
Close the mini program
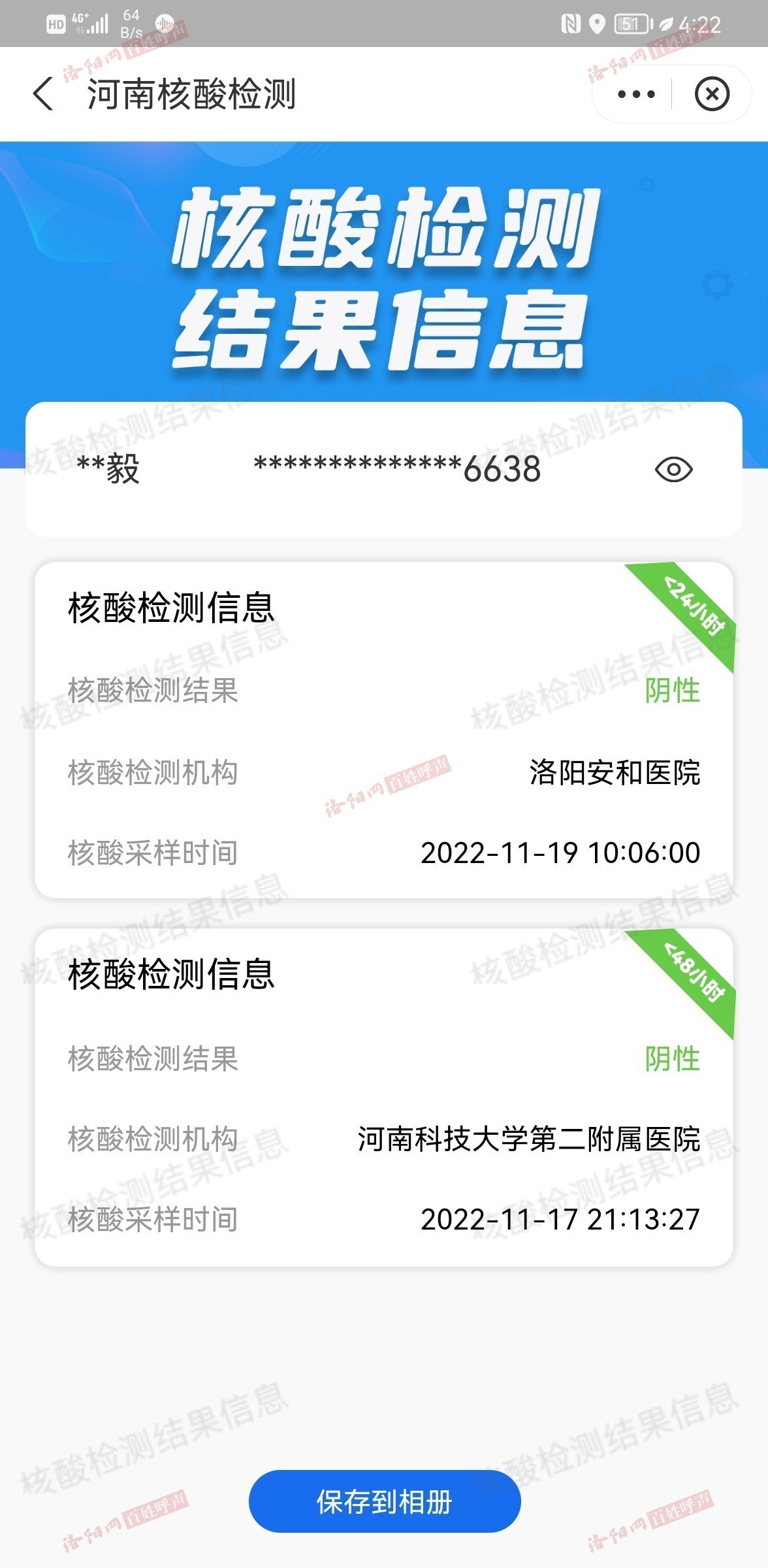(x=712, y=94)
